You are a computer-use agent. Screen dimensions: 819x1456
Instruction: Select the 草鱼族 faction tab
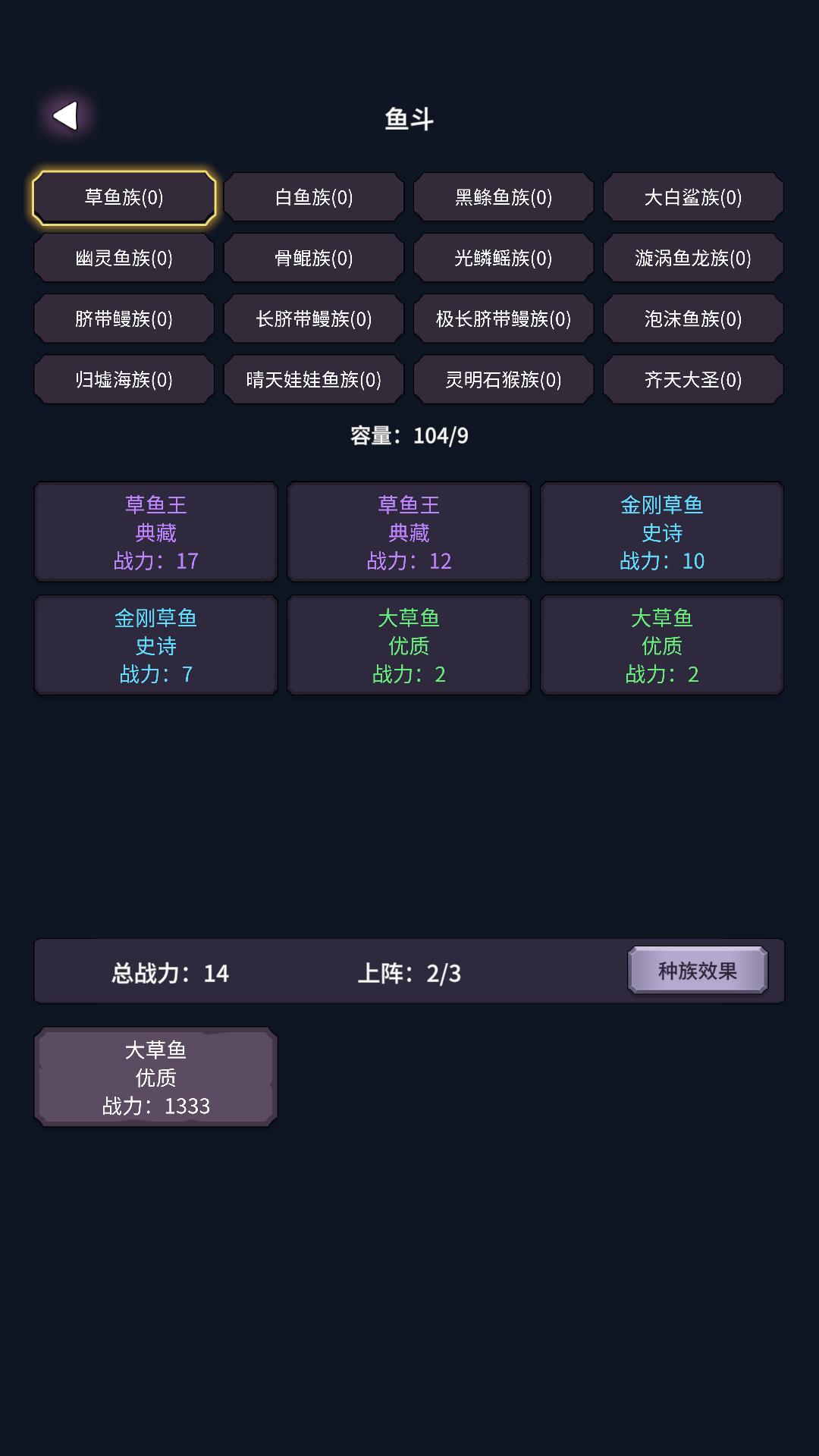124,197
